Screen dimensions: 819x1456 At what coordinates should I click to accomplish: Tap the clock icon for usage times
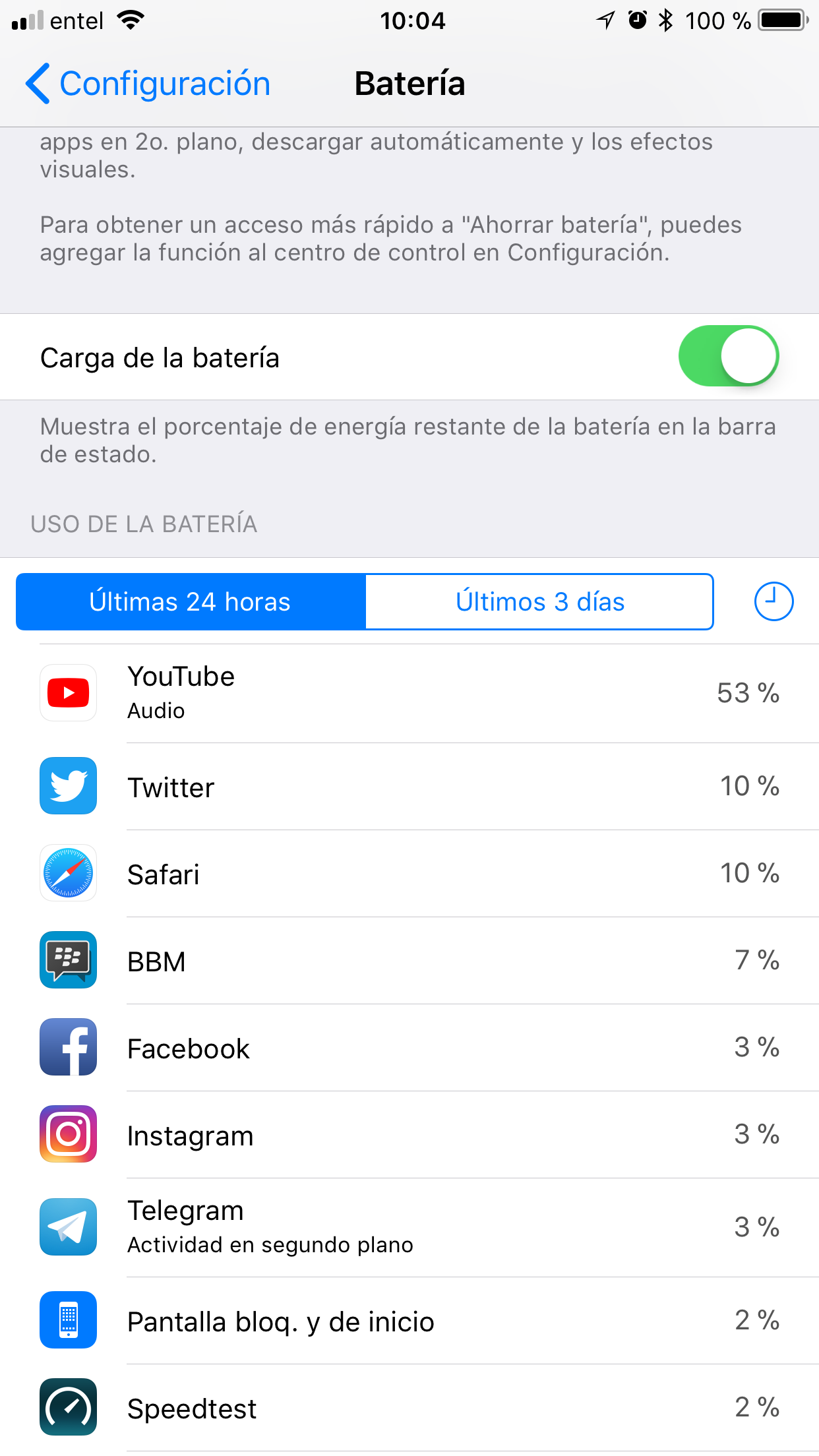click(x=773, y=601)
